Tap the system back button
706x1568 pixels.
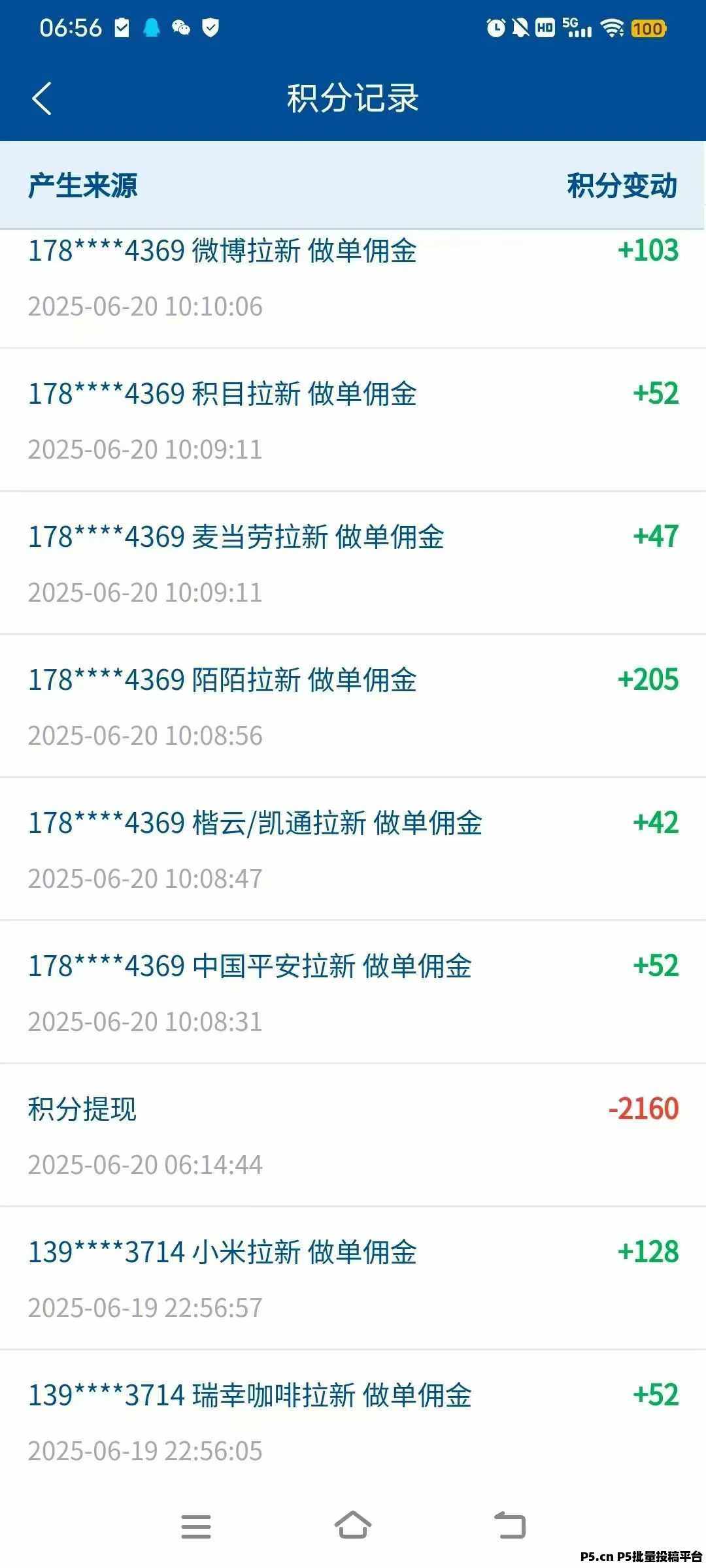click(510, 1526)
